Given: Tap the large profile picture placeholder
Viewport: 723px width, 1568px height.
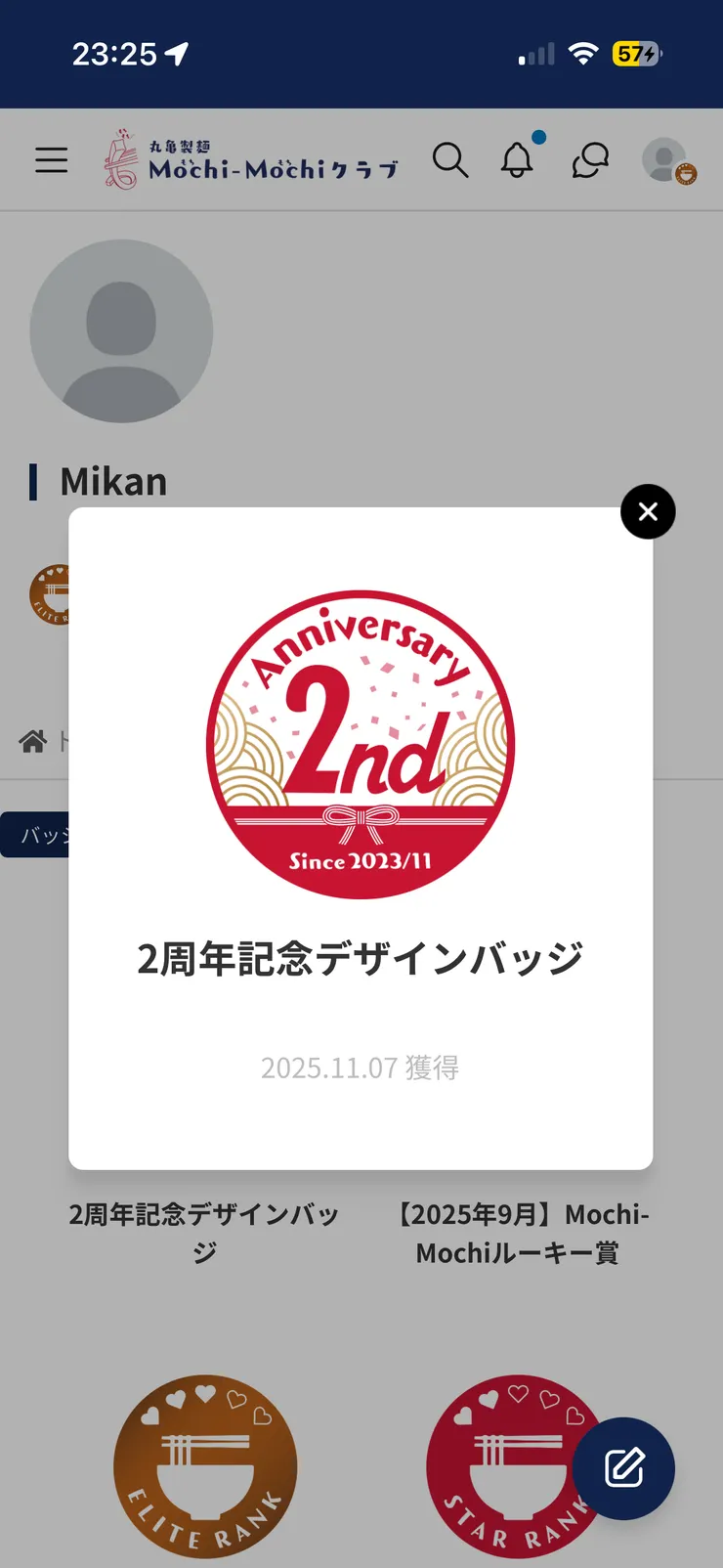Looking at the screenshot, I should [x=120, y=331].
